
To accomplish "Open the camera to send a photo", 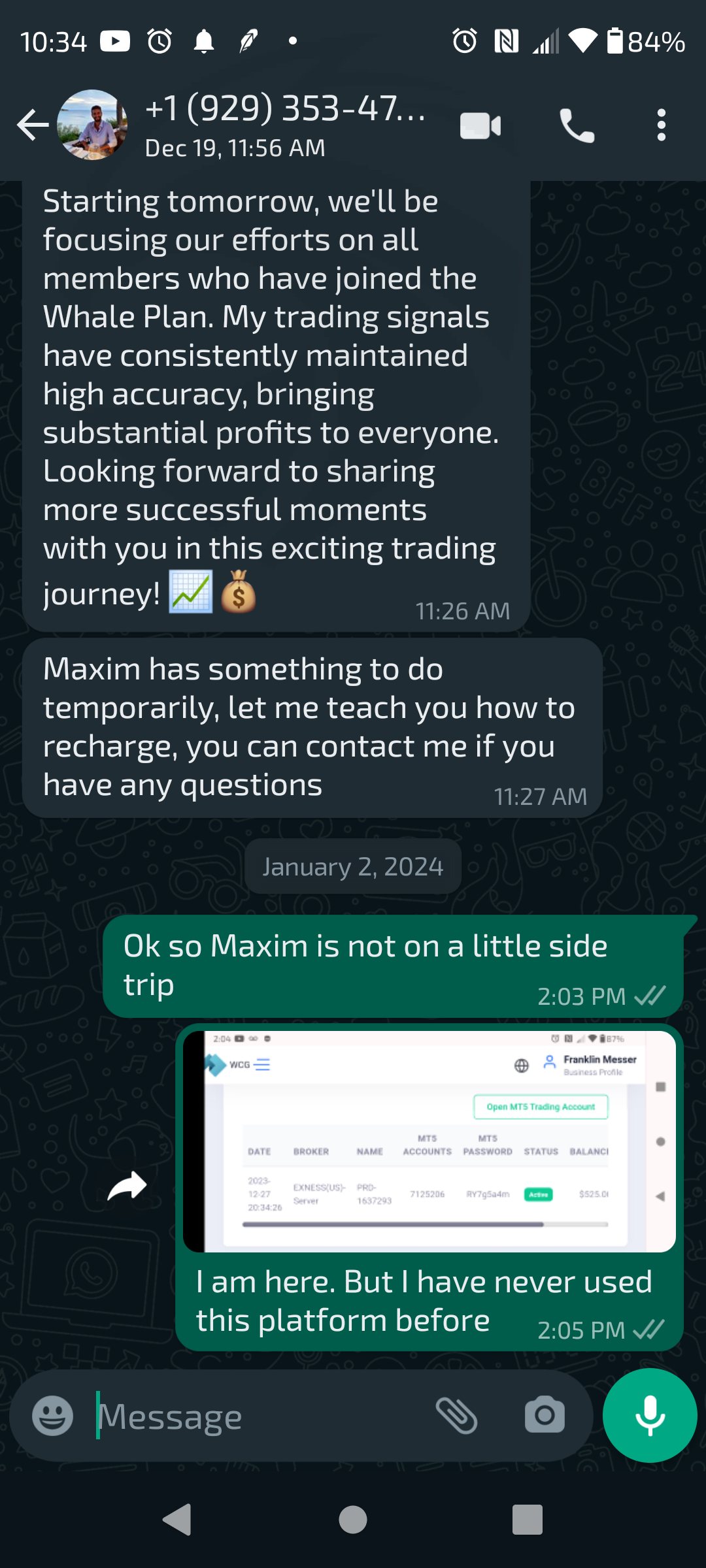I will pyautogui.click(x=545, y=1415).
